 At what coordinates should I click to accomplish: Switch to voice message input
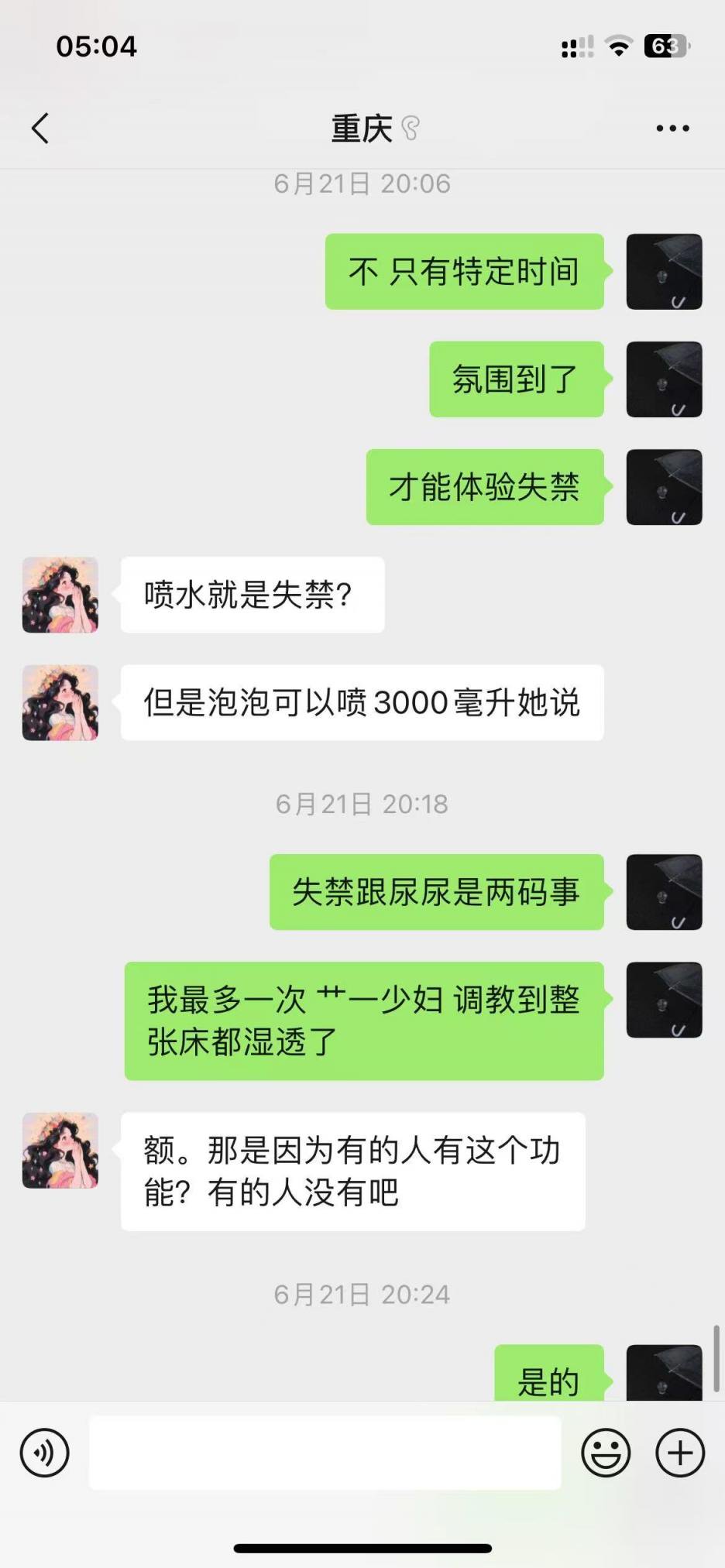[45, 1453]
